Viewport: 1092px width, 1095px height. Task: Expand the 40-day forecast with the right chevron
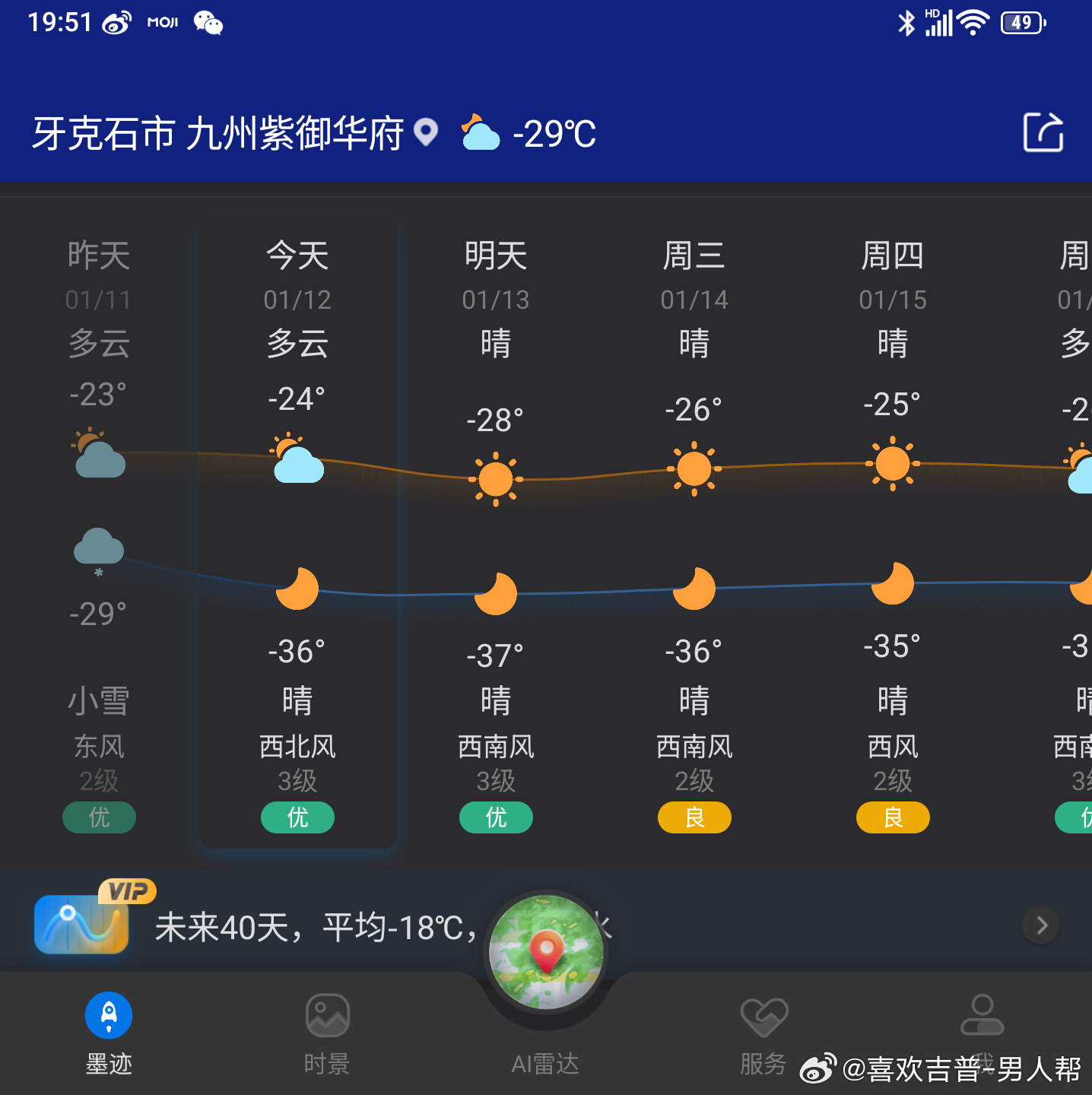coord(1040,925)
